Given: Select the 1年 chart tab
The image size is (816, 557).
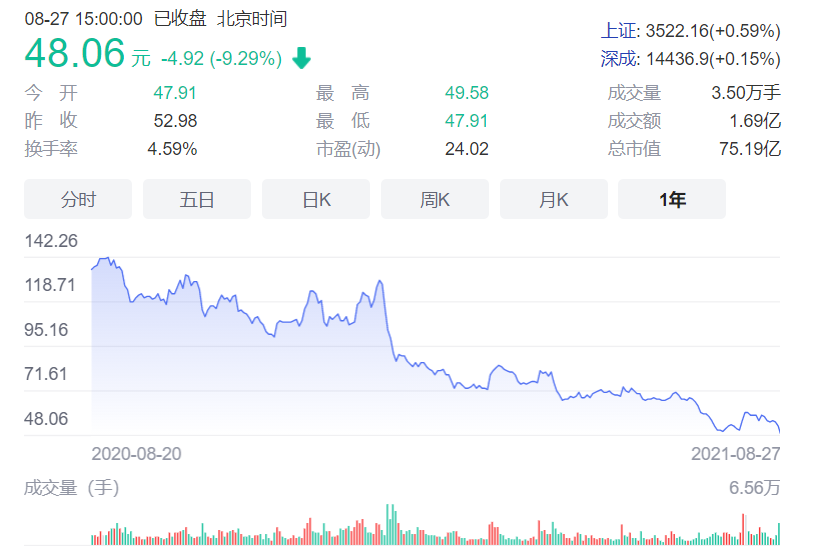Looking at the screenshot, I should (672, 199).
